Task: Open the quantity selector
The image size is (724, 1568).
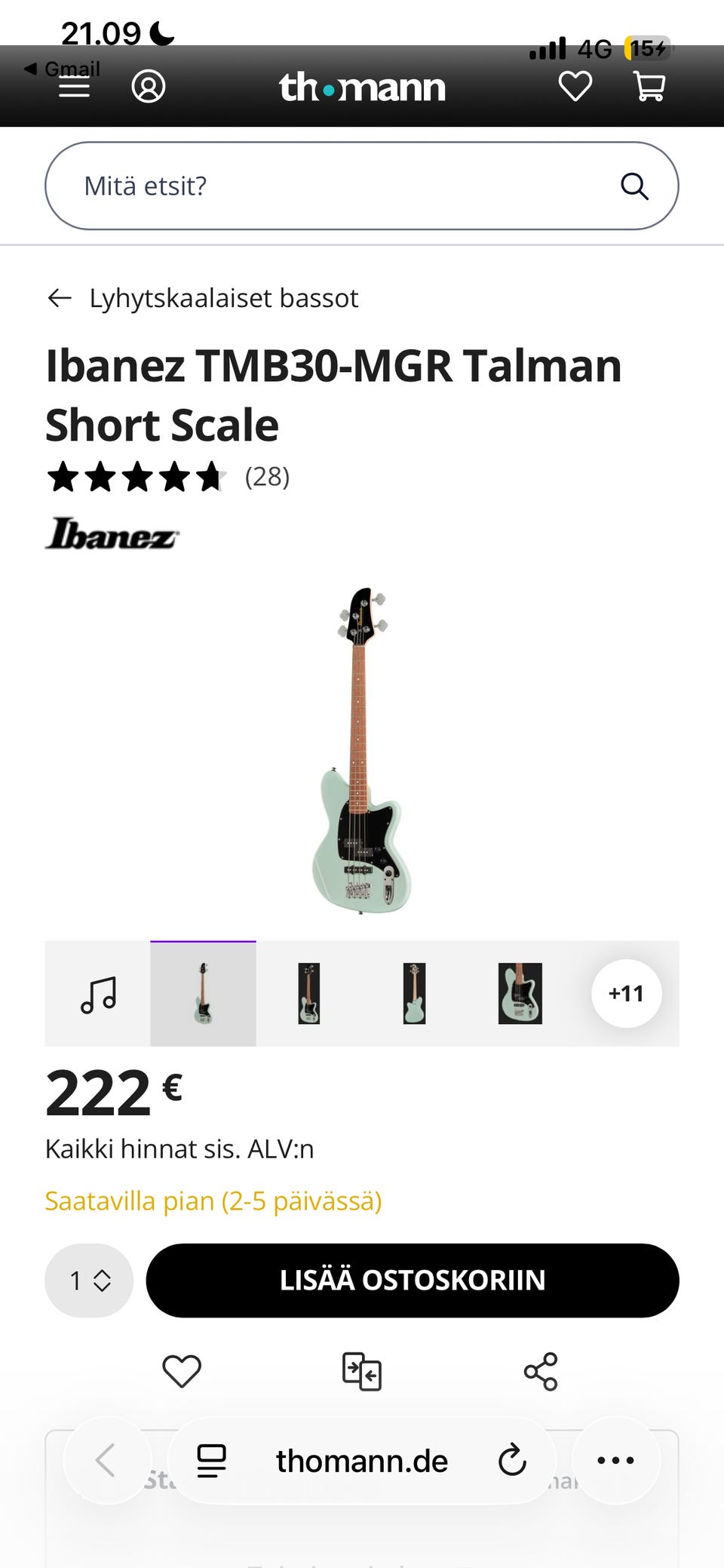Action: point(89,1281)
